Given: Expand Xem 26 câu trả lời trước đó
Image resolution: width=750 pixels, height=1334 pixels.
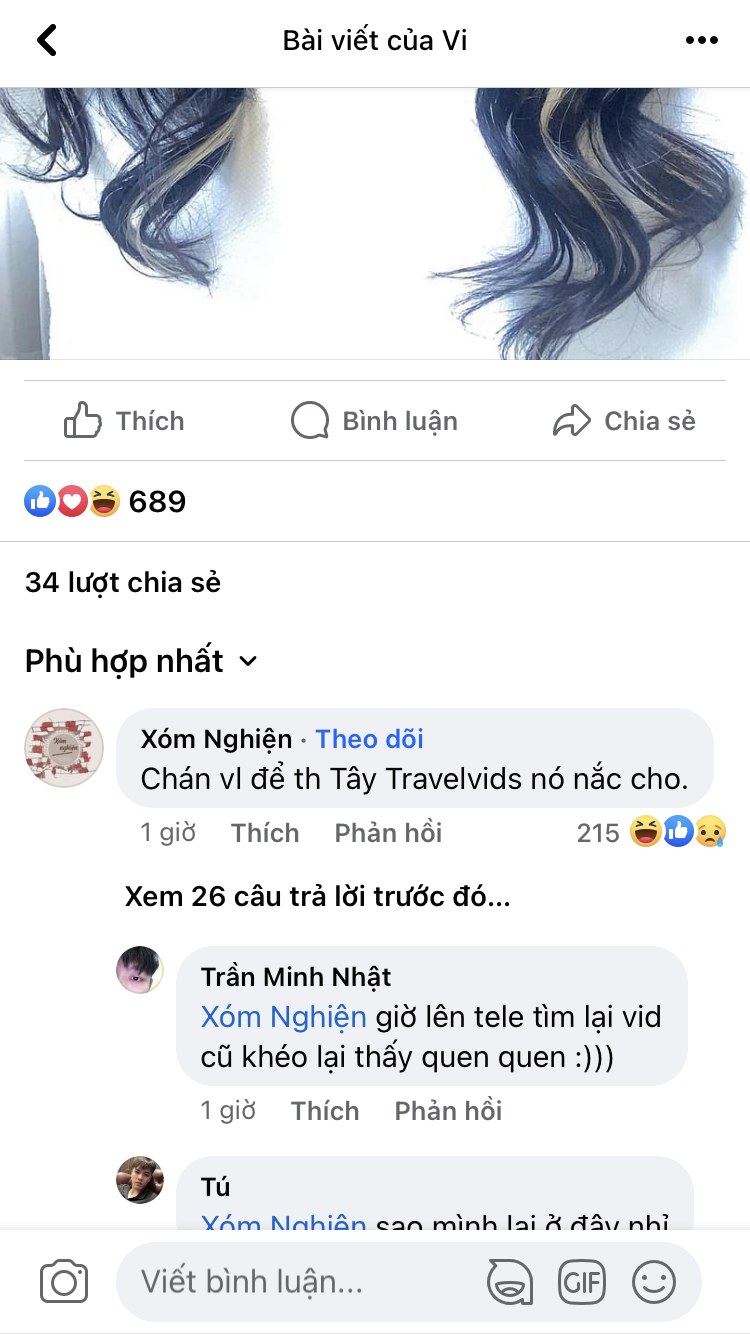Looking at the screenshot, I should point(317,897).
